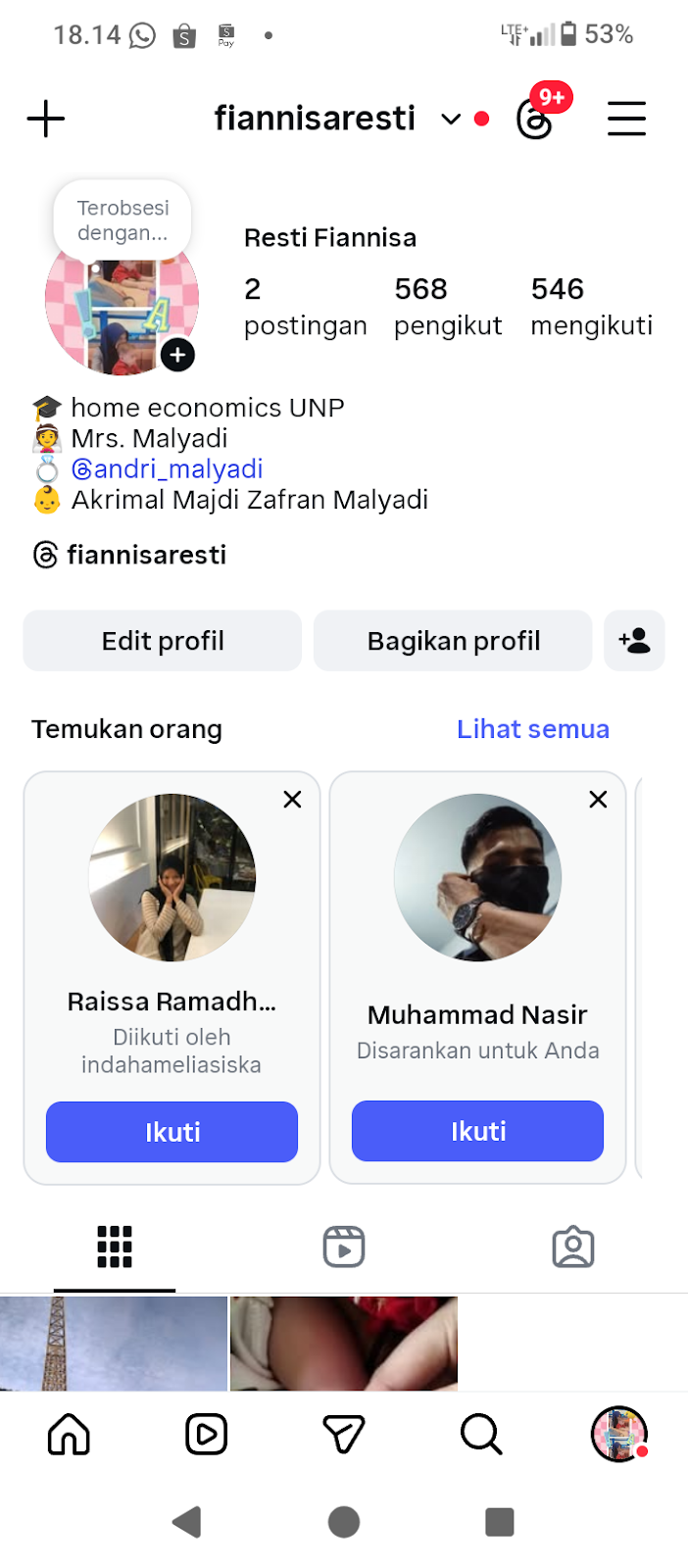The width and height of the screenshot is (688, 1568).
Task: Tap the system back button
Action: click(x=186, y=1522)
